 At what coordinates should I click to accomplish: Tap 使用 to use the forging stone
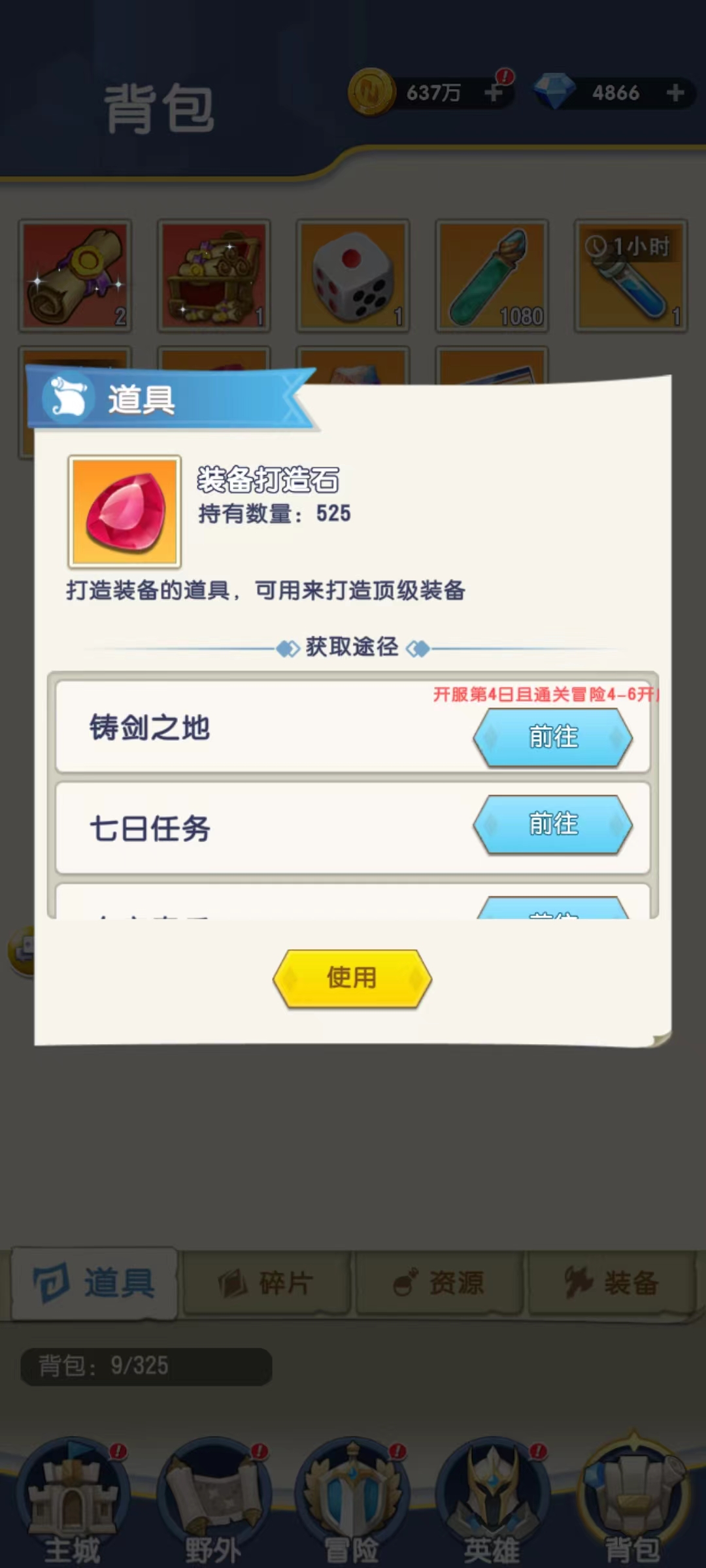click(352, 978)
